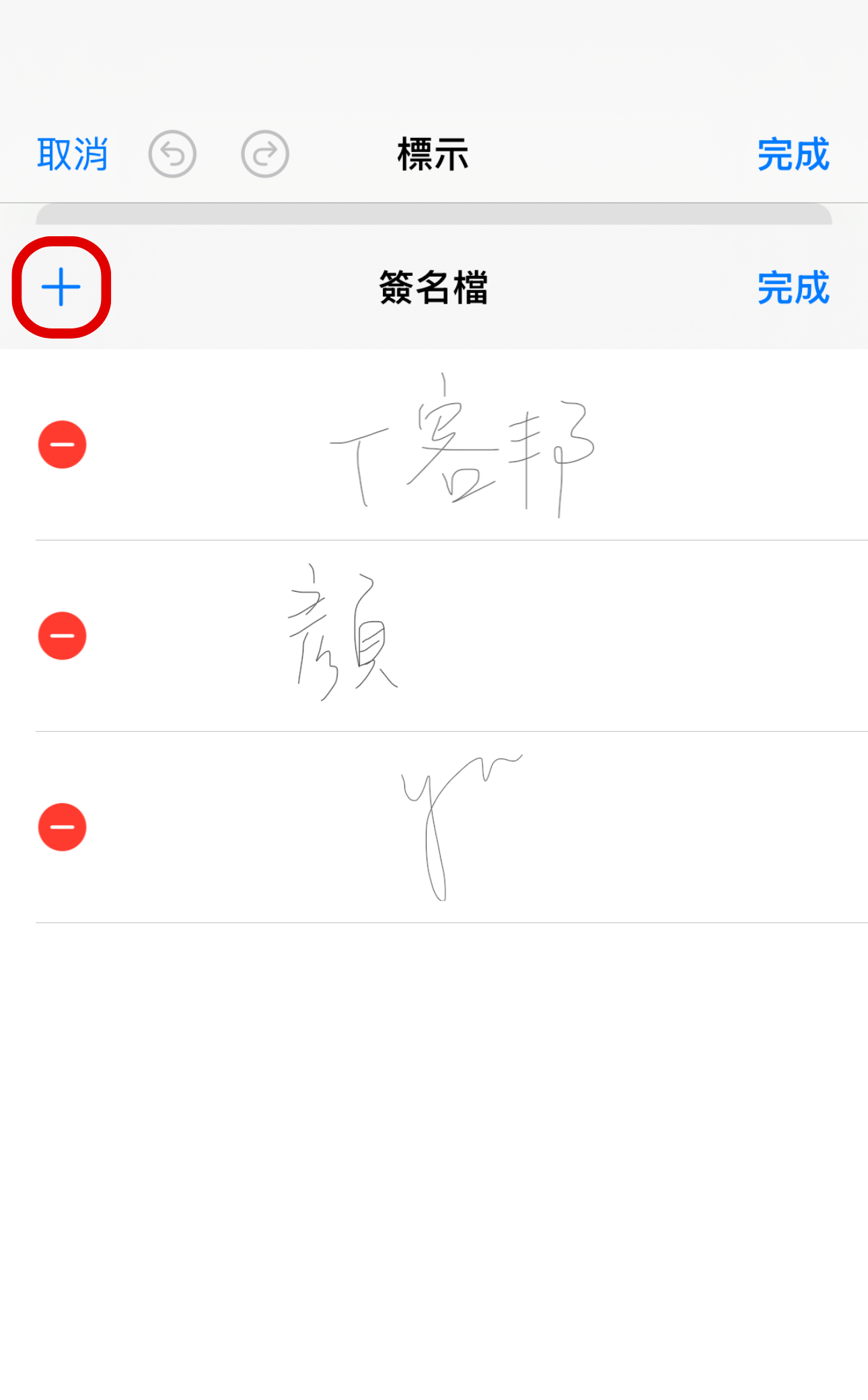Redo the markup action
The height and width of the screenshot is (1400, 868).
(265, 154)
